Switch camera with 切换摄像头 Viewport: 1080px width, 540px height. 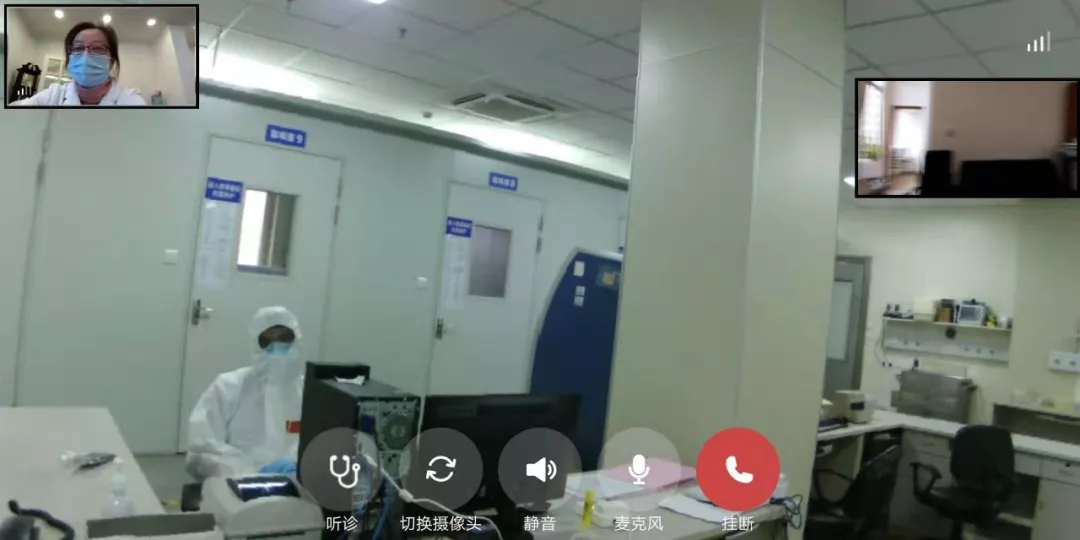click(x=441, y=470)
